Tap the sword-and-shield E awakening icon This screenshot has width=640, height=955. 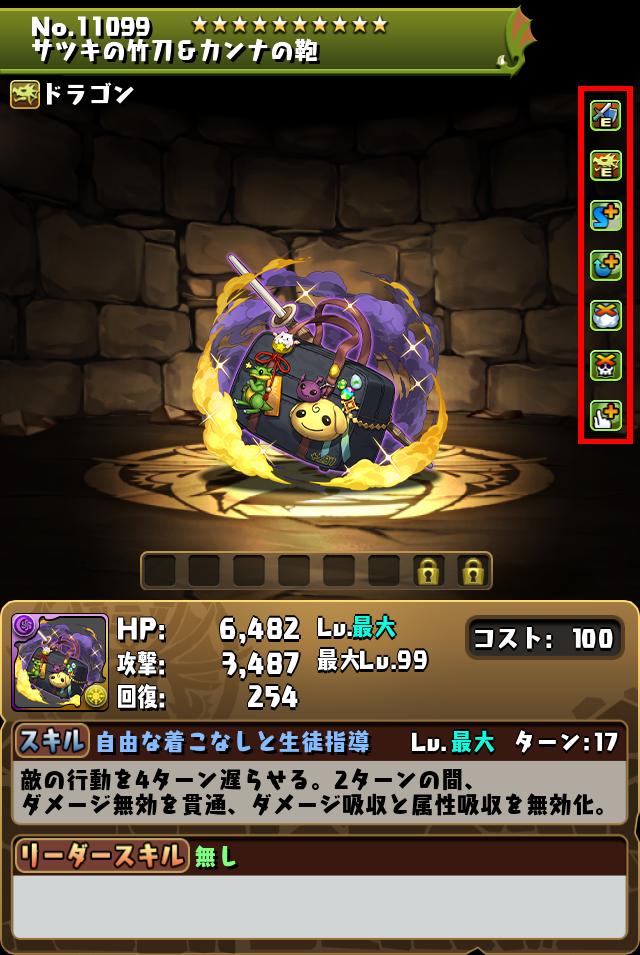[x=606, y=115]
